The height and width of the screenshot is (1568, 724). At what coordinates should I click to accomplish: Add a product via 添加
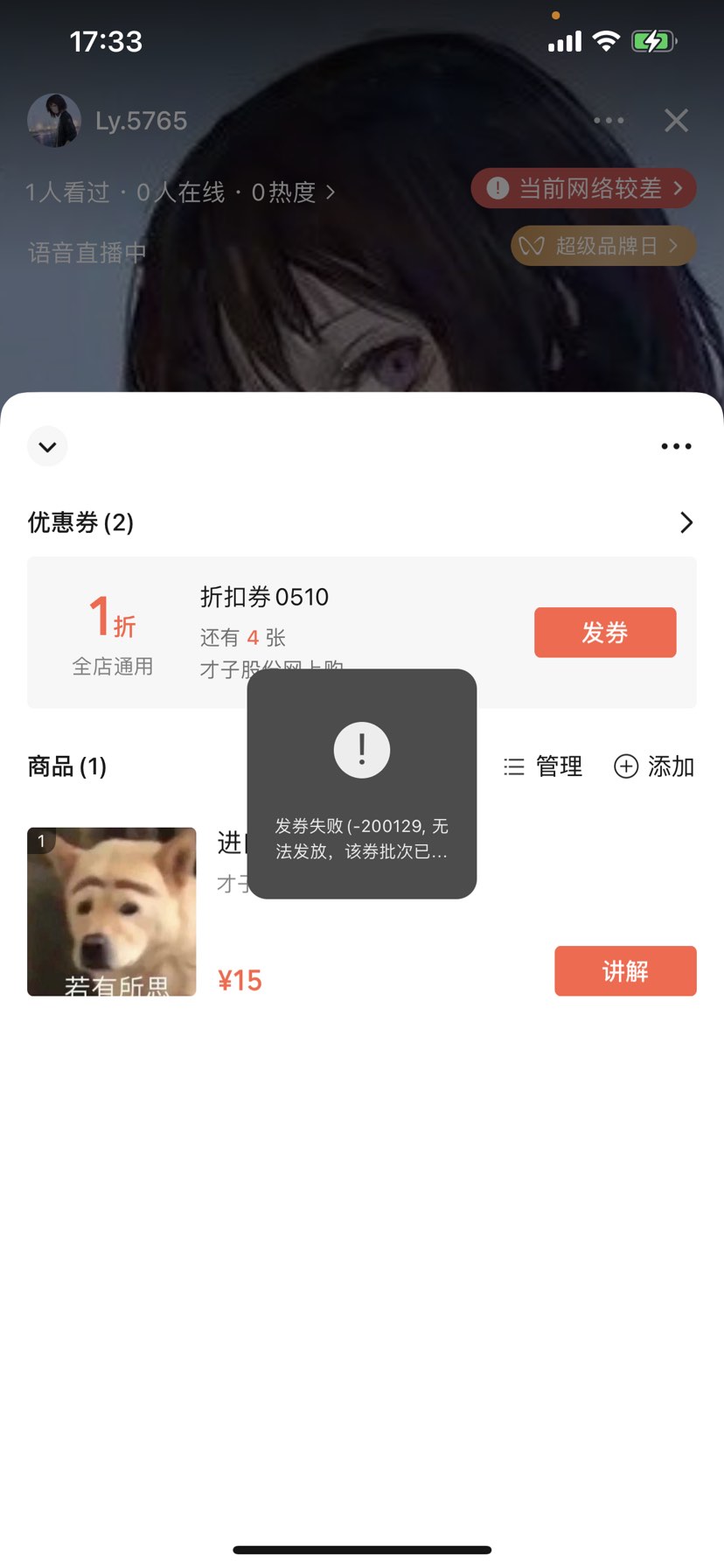pyautogui.click(x=654, y=766)
